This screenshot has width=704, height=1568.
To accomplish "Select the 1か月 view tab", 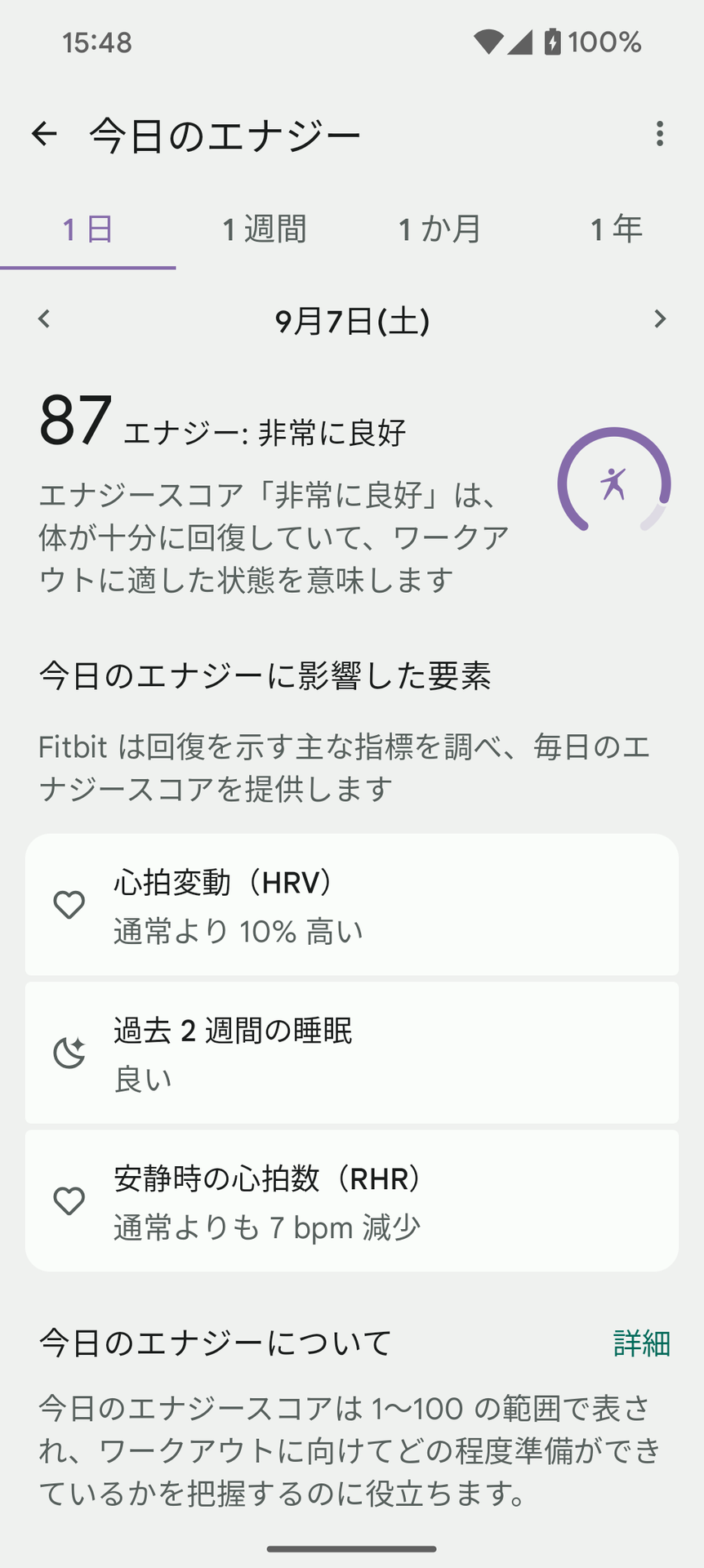I will [x=439, y=229].
